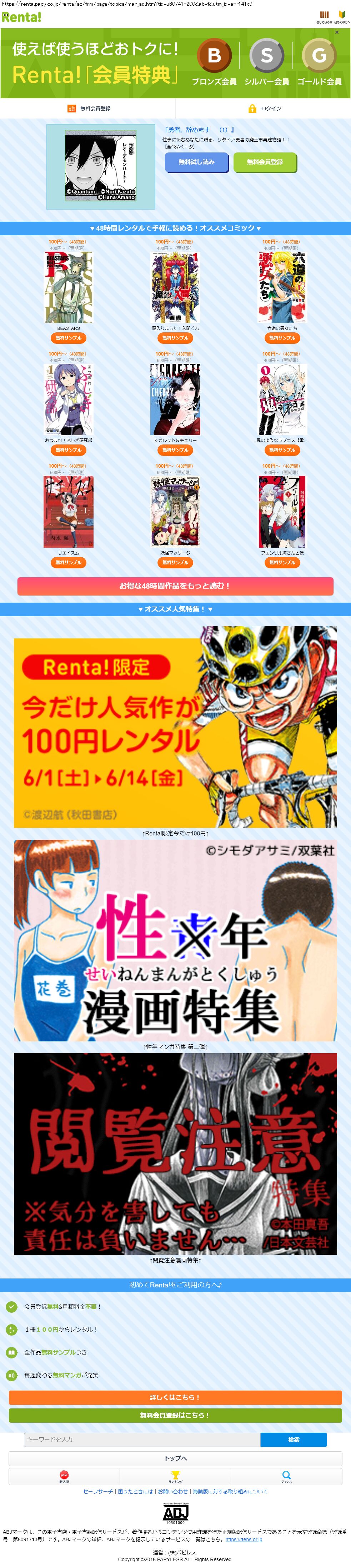The image size is (351, 1568).
Task: Open シガレット&チェリー comic cover
Action: tap(175, 399)
